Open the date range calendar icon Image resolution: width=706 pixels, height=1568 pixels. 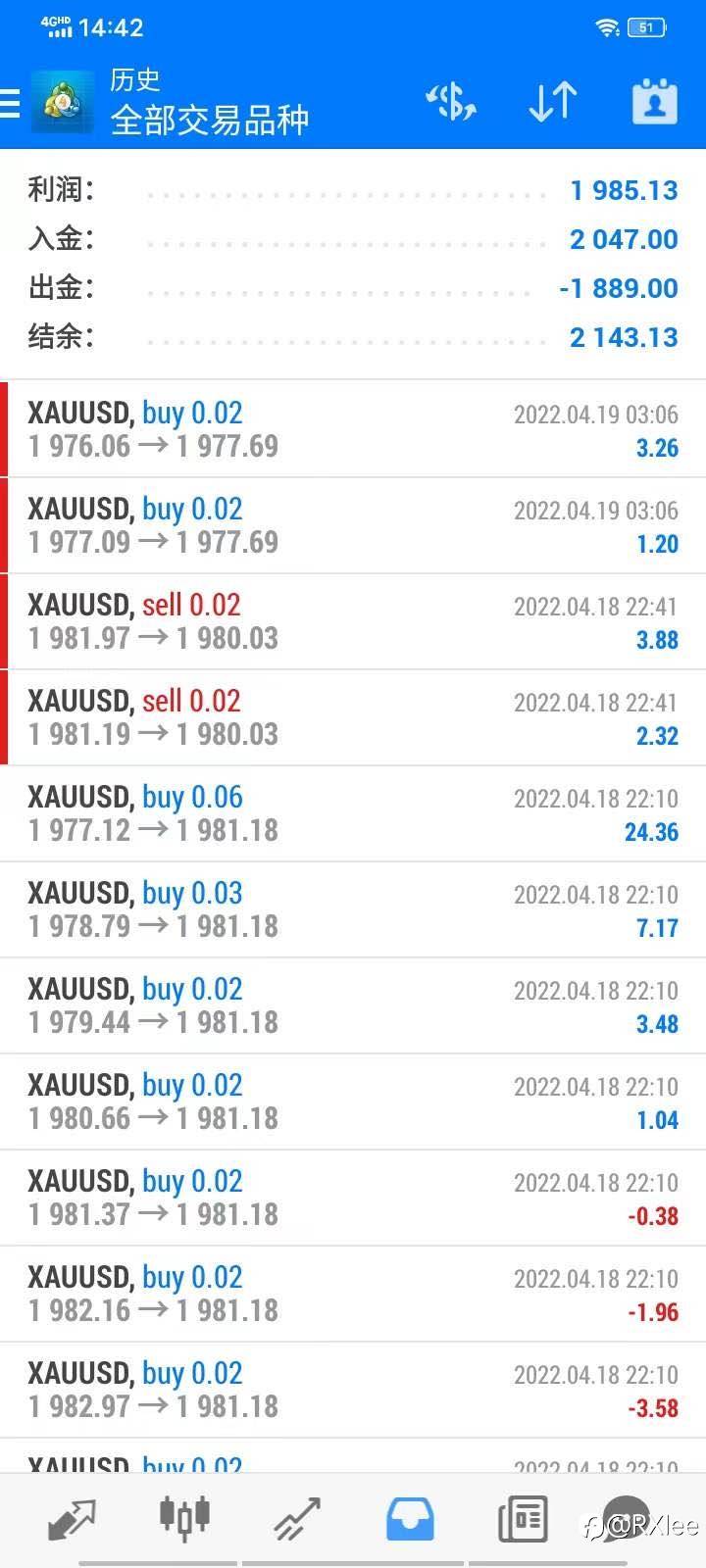(654, 102)
